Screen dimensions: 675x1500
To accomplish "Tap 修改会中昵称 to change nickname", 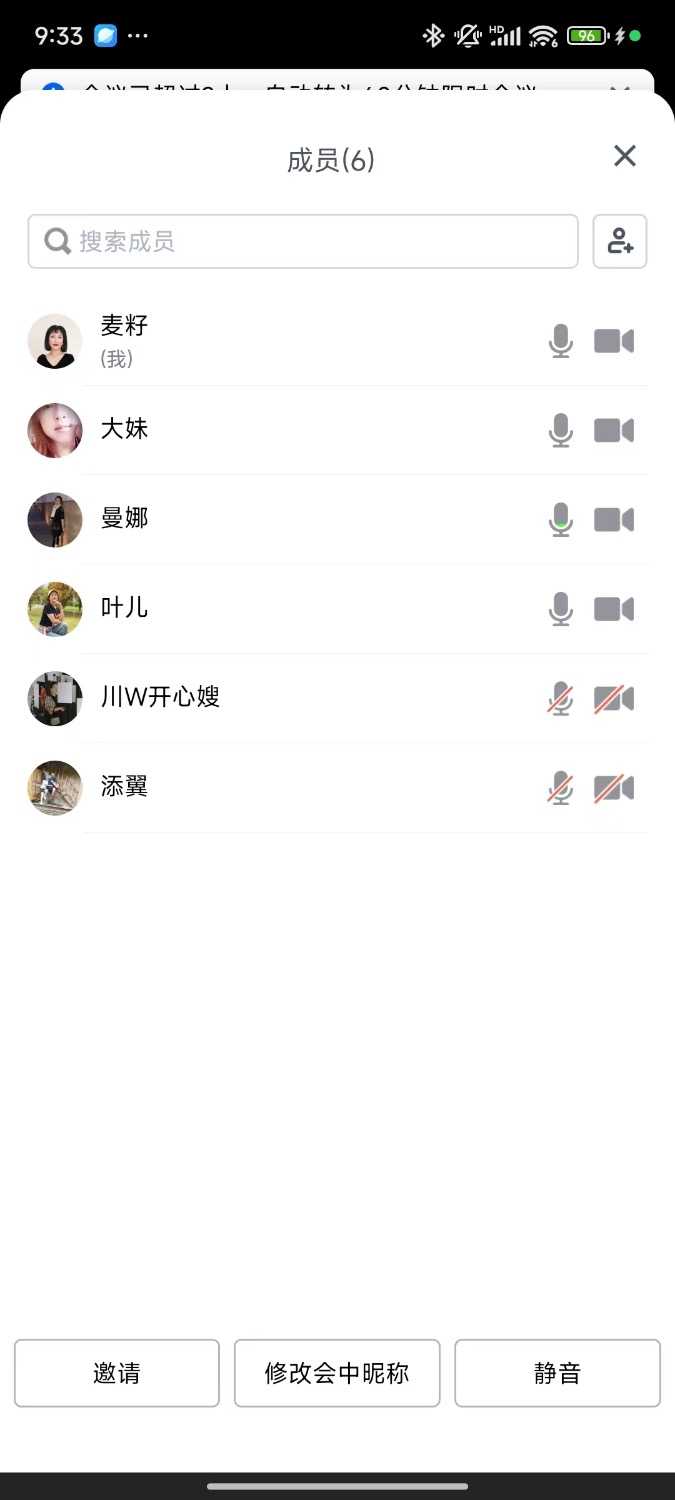I will coord(337,1373).
